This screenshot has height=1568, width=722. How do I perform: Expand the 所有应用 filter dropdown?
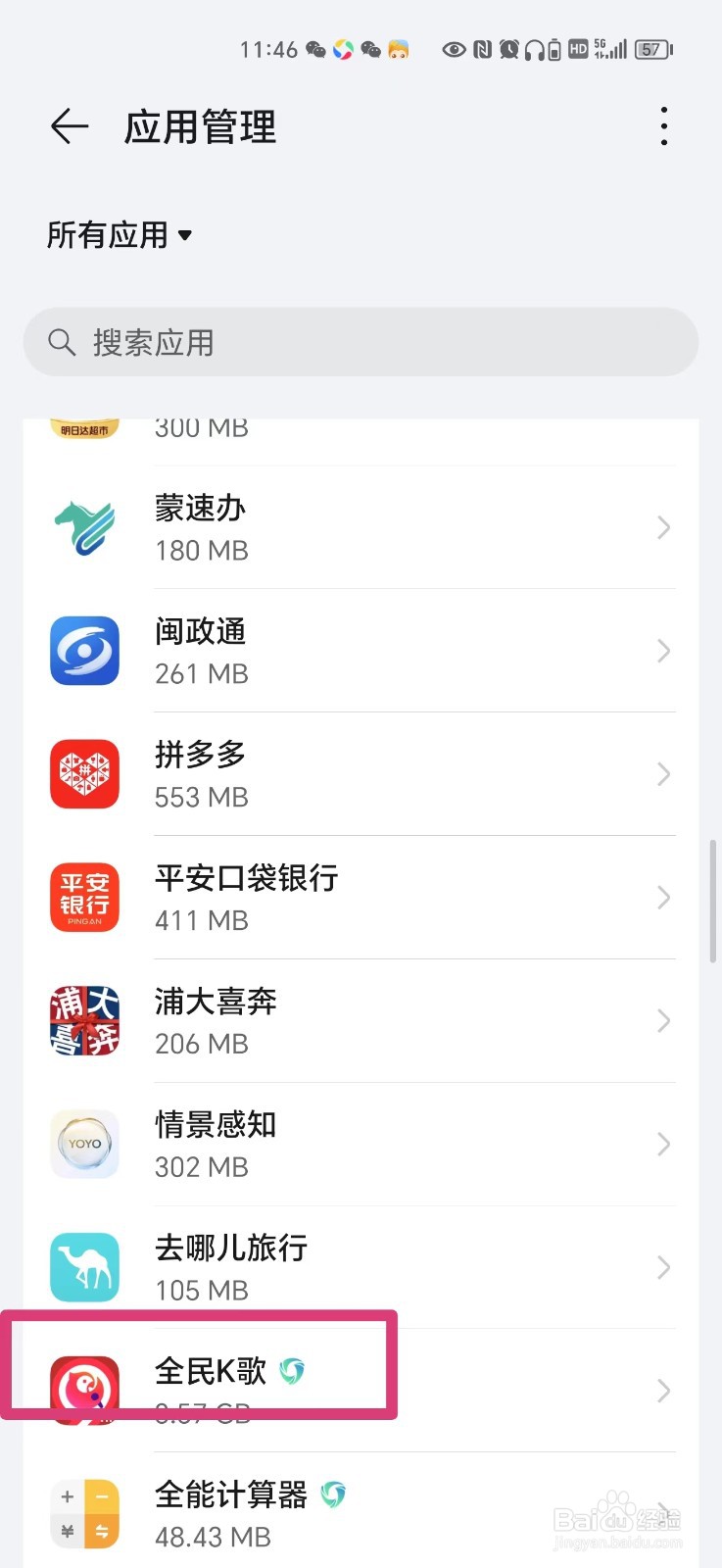(x=120, y=235)
